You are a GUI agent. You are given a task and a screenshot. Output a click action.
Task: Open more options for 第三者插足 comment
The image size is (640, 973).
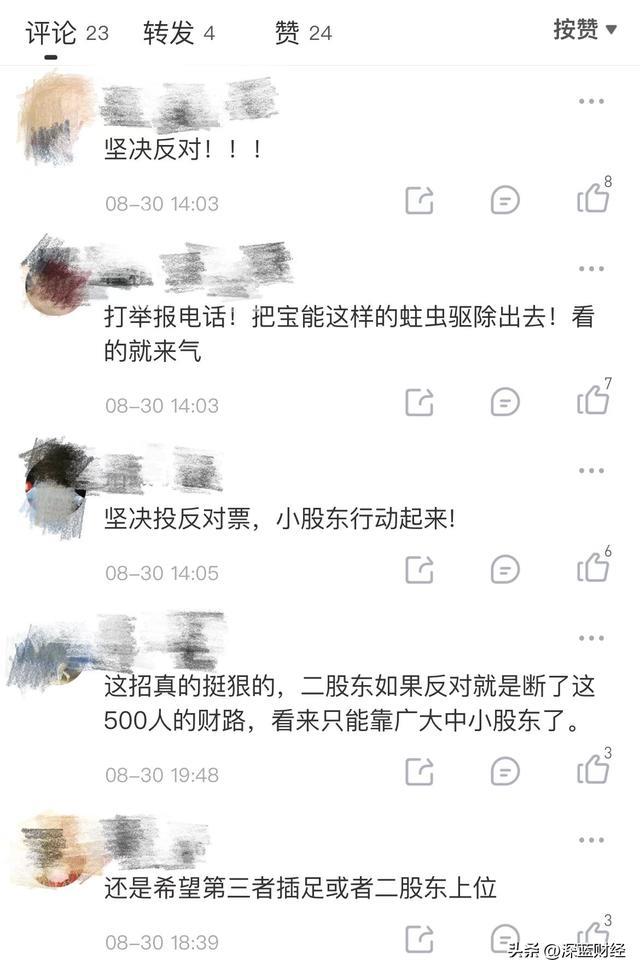pos(591,839)
